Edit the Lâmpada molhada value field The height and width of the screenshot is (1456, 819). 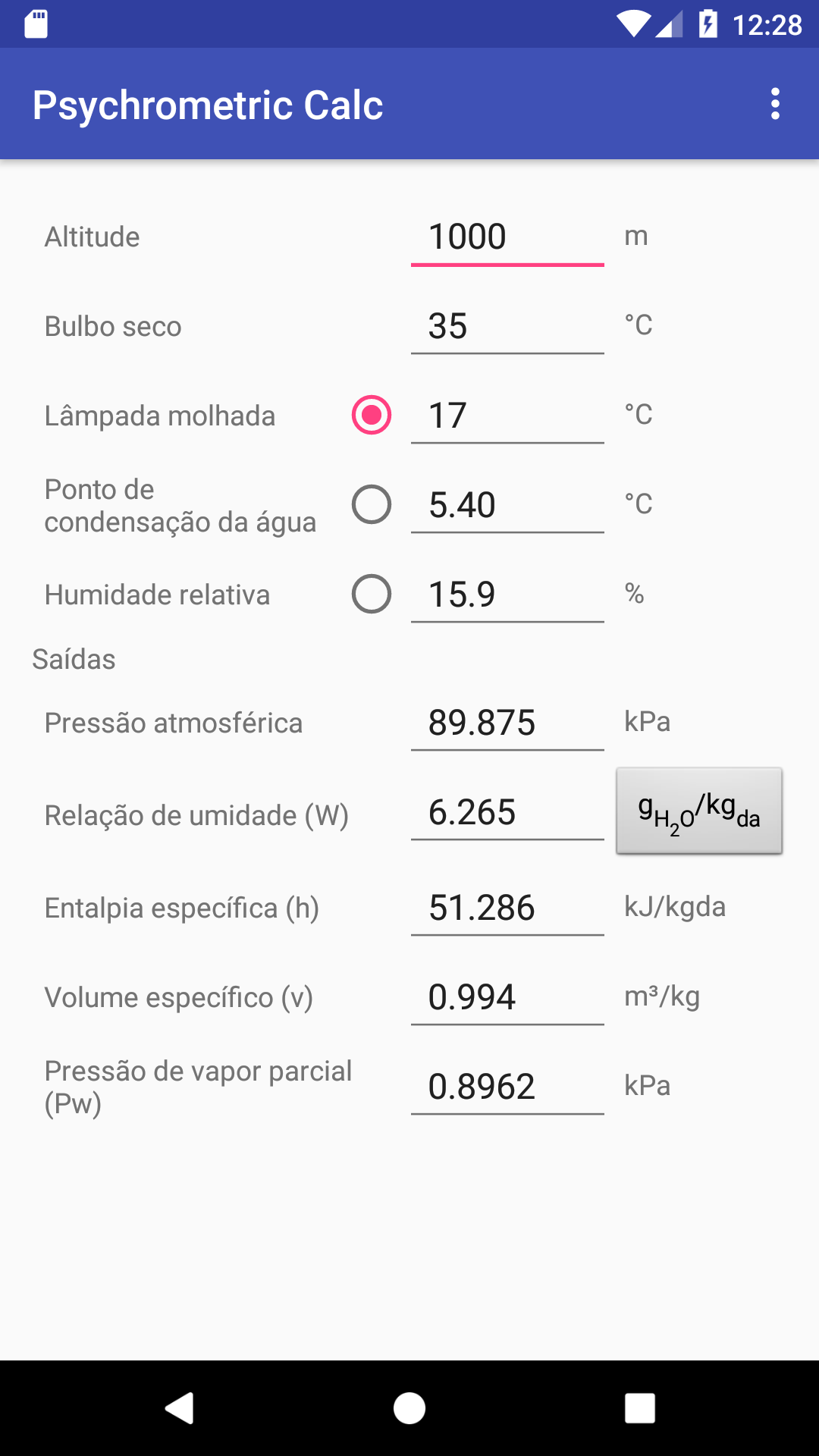(x=507, y=416)
